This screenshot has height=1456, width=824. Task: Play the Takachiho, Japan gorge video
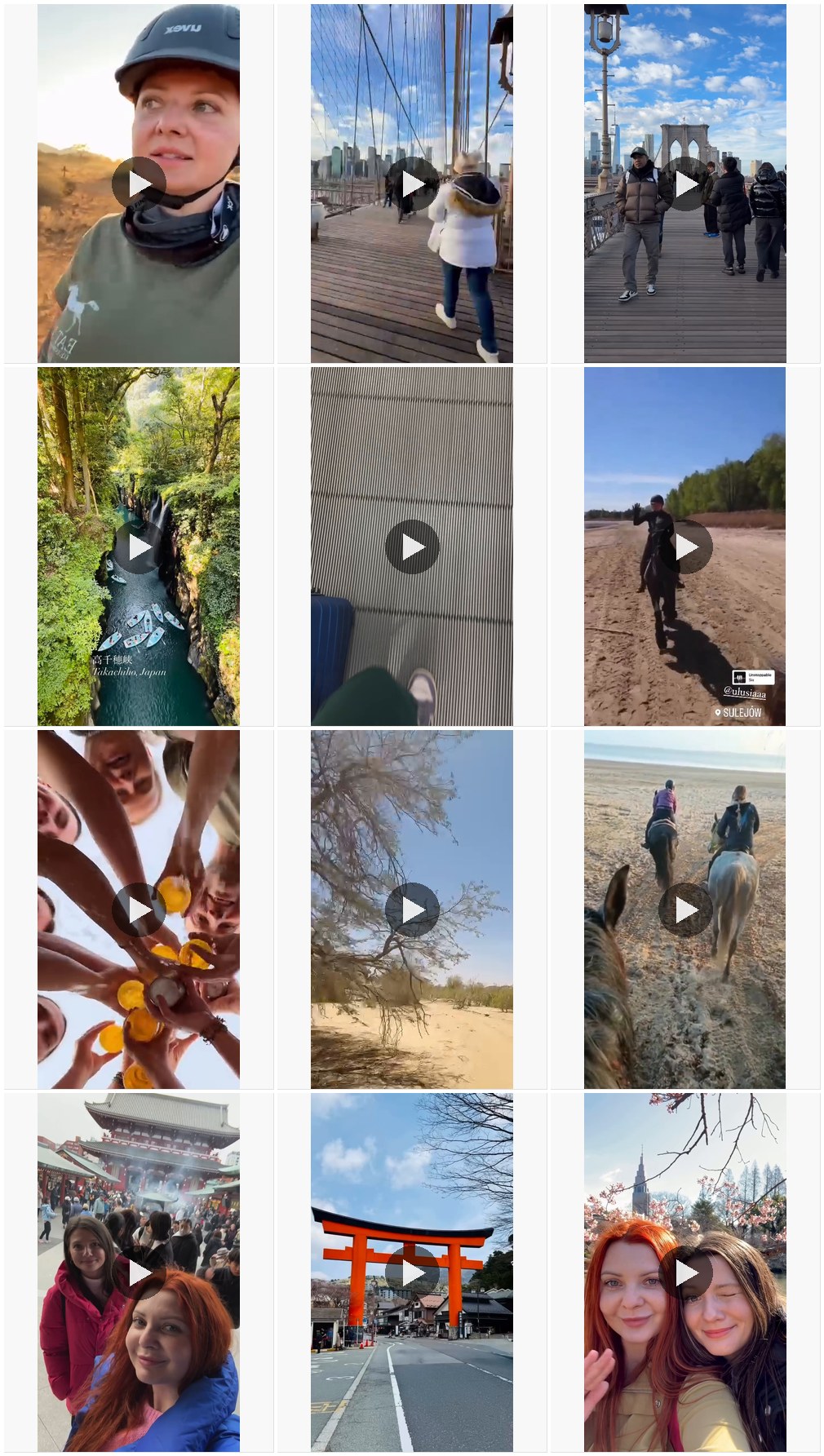[139, 547]
